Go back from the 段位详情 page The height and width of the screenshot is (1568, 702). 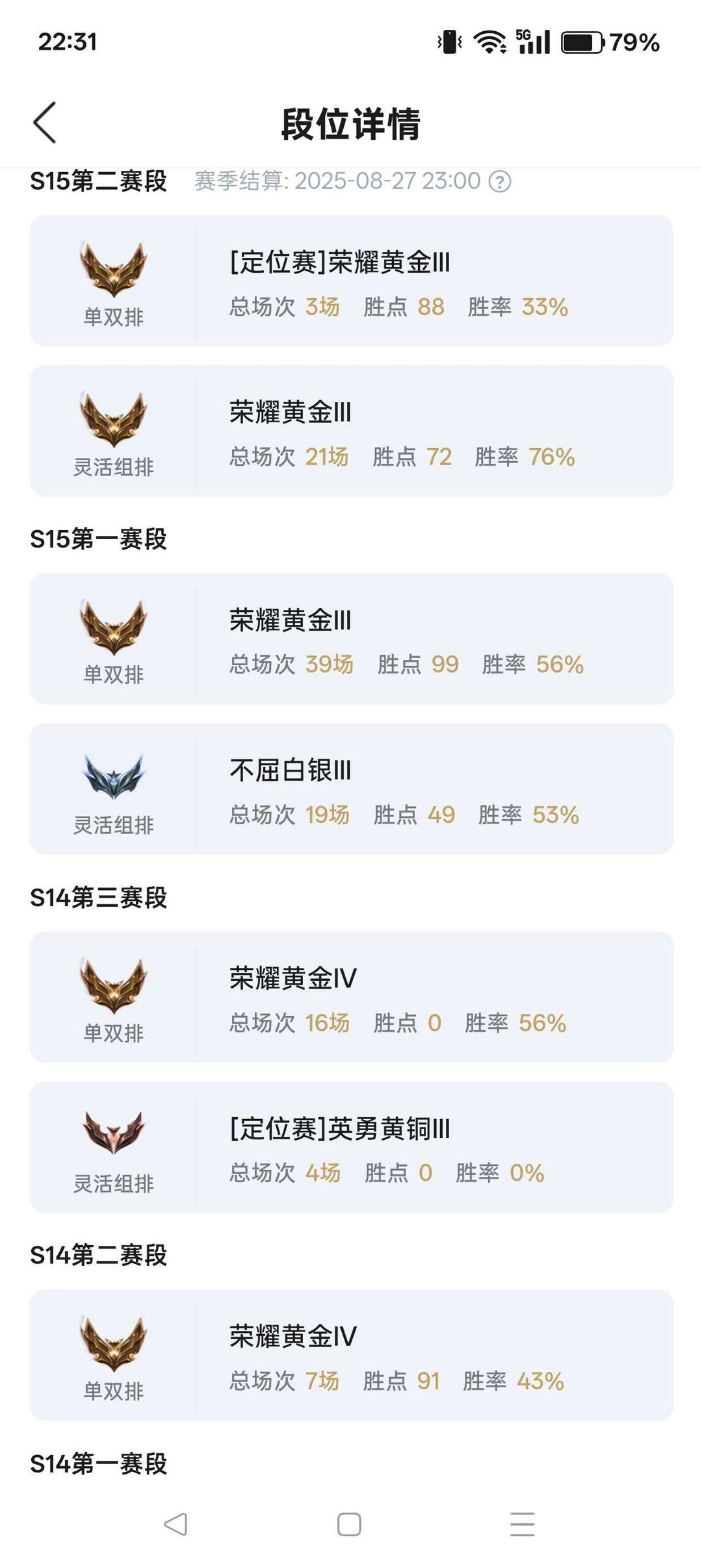(x=45, y=122)
